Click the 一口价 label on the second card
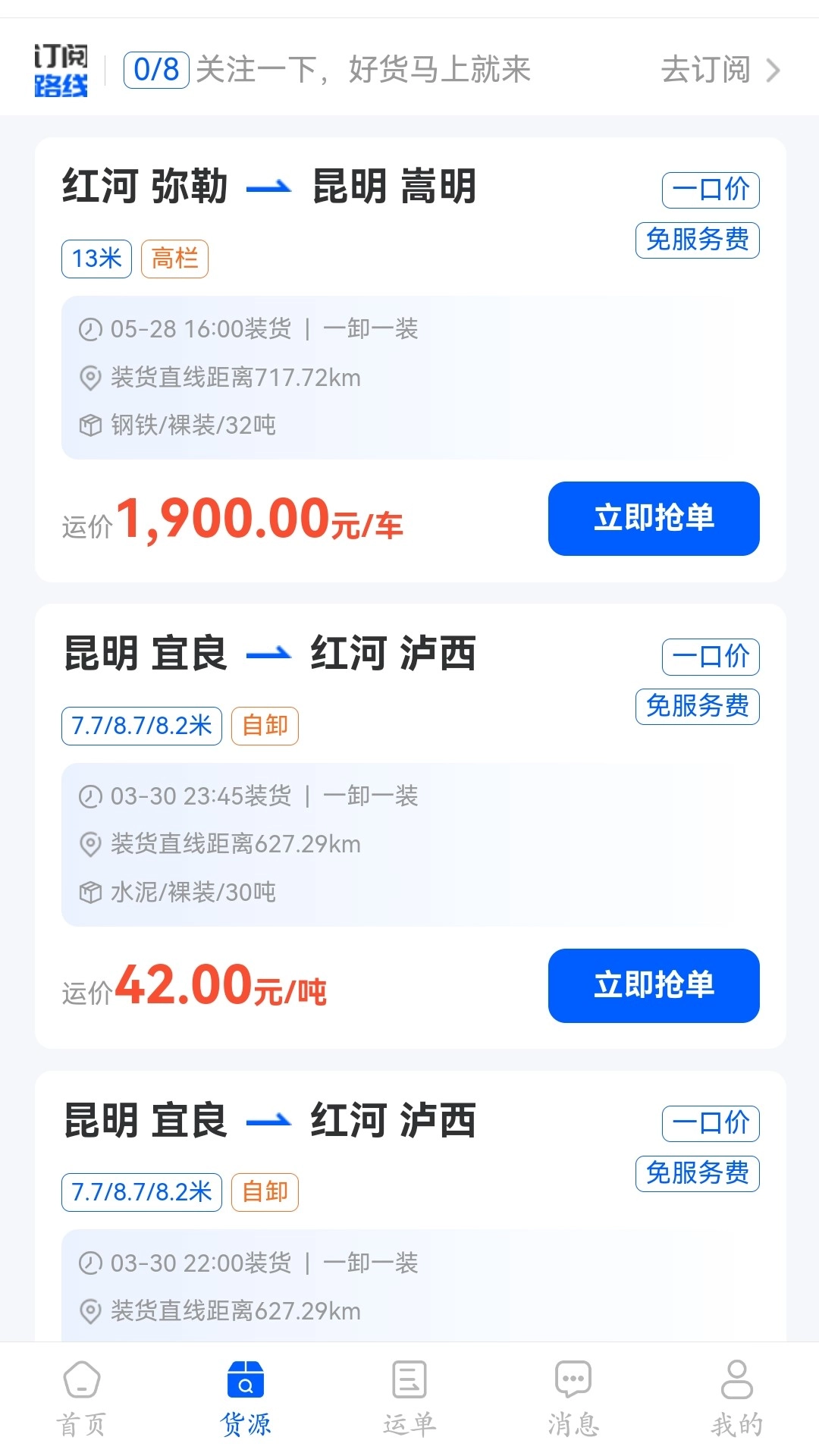Screen dimensions: 819x1456 coord(710,657)
